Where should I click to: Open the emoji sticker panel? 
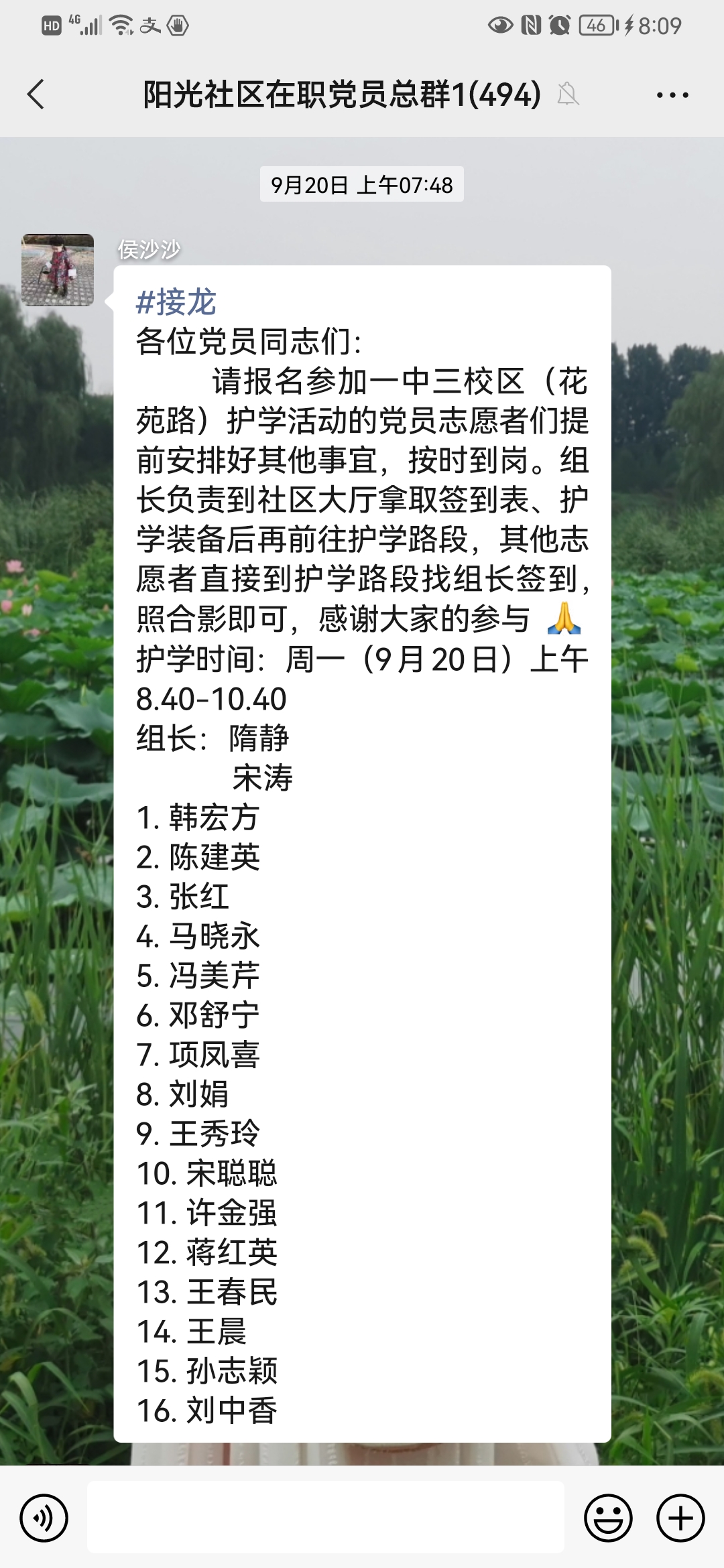pos(608,1518)
